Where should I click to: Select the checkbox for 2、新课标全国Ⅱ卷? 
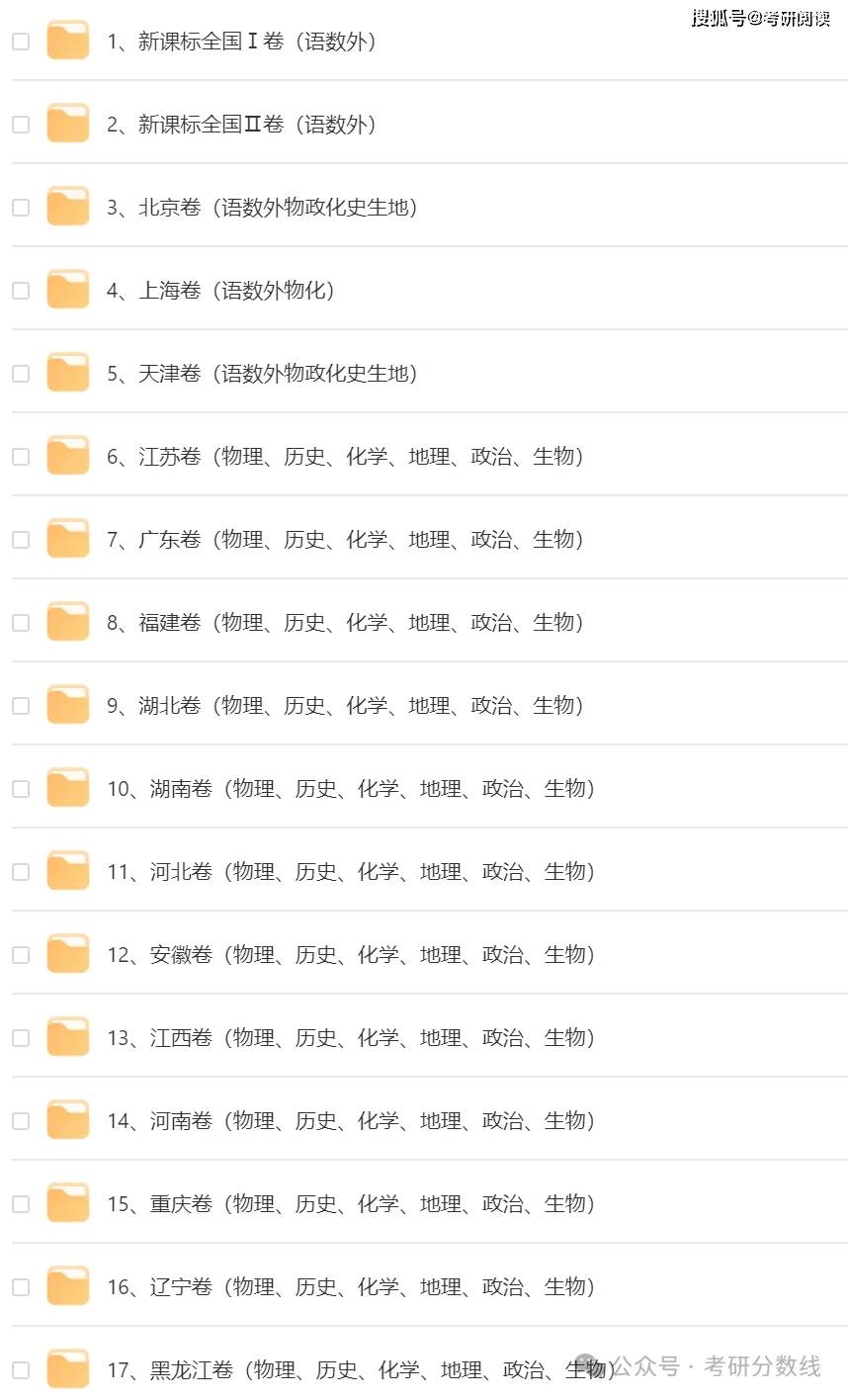click(21, 125)
